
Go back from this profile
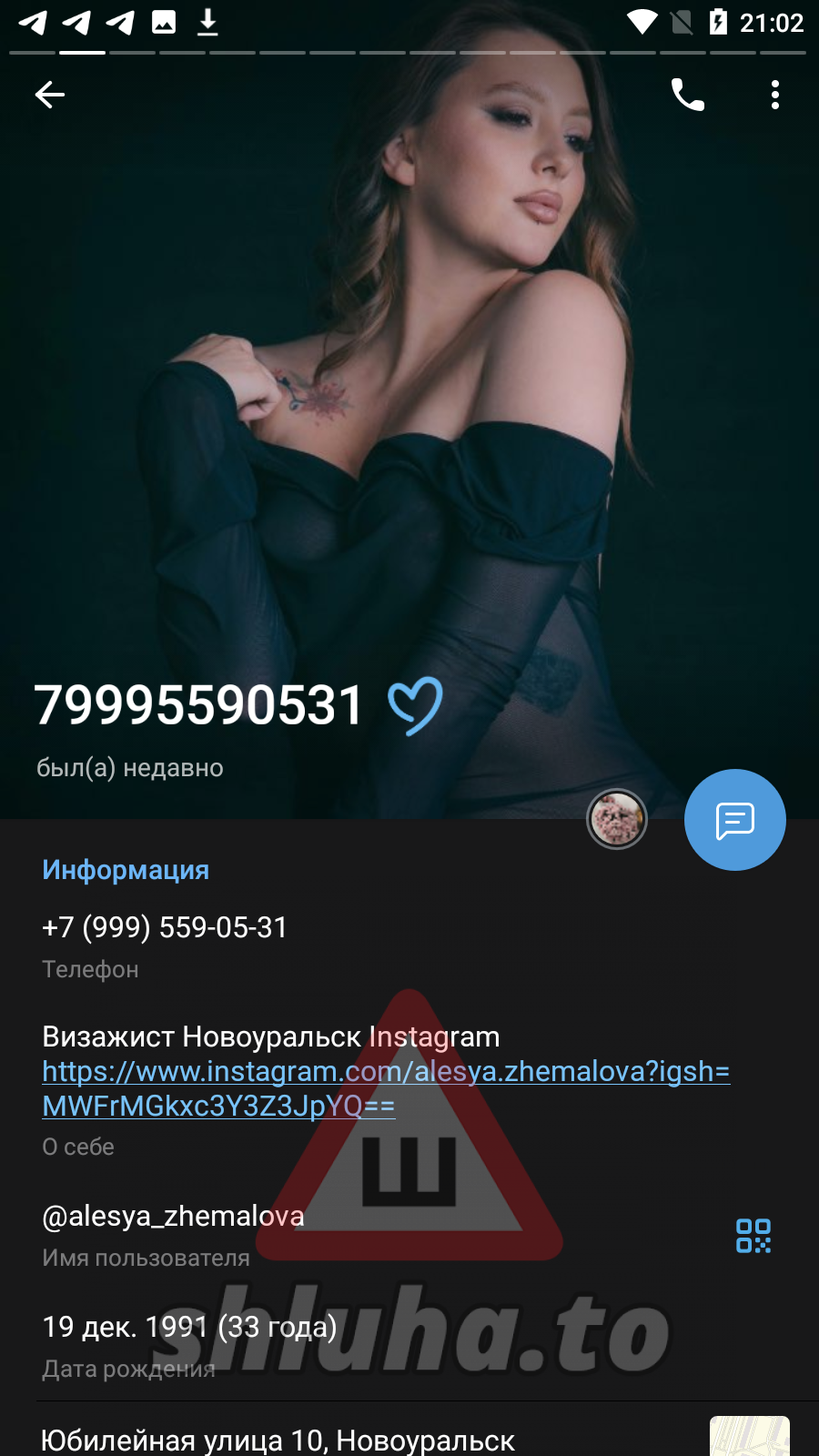50,95
